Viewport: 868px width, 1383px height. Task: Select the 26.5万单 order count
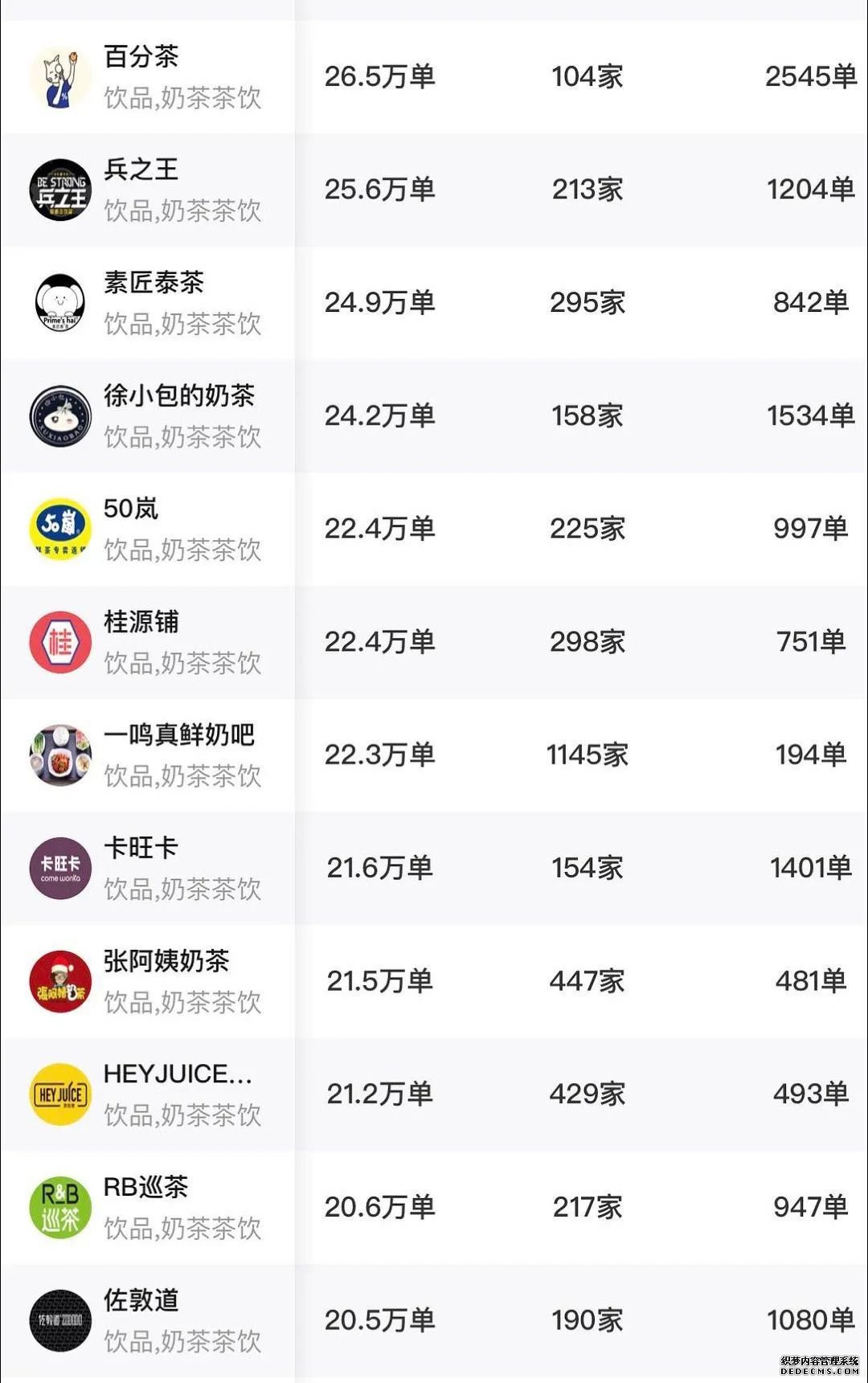coord(380,76)
